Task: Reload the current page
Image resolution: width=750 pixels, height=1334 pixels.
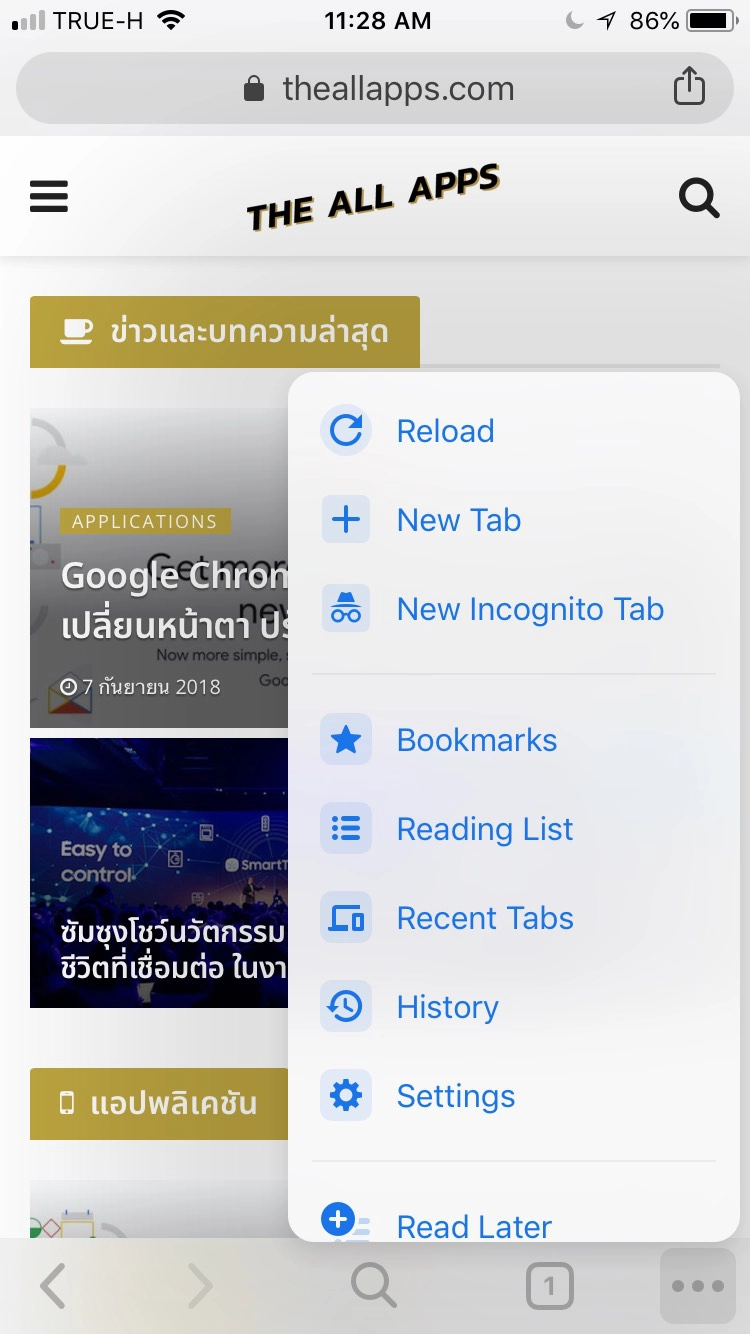Action: [444, 431]
